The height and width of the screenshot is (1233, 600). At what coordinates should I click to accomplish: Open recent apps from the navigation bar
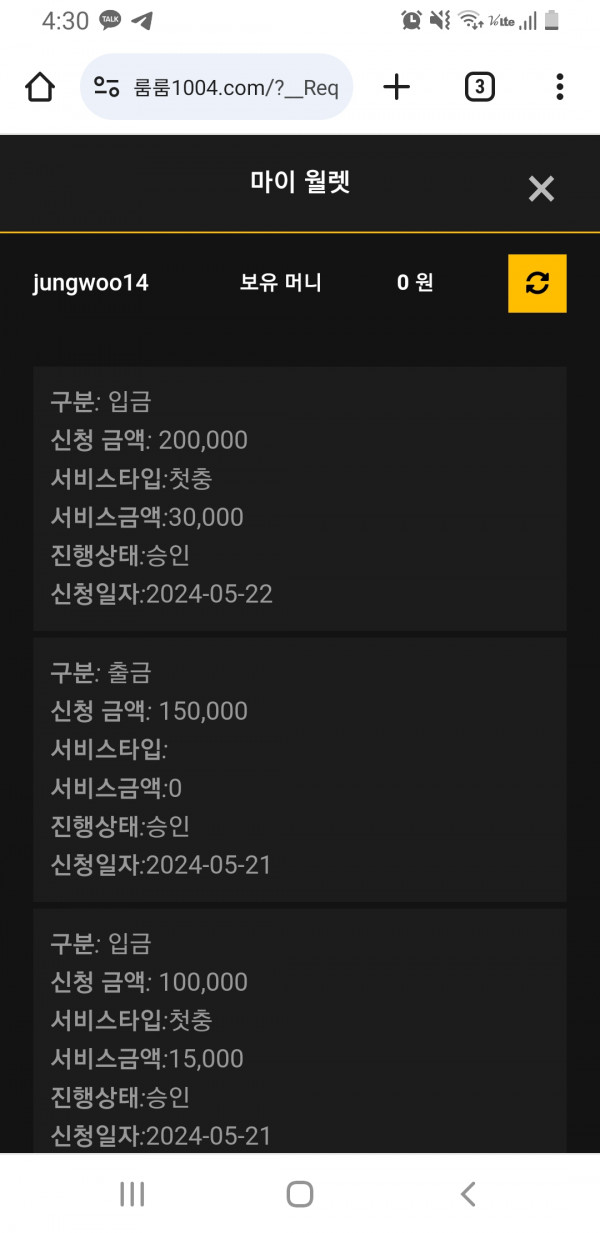[x=132, y=1193]
